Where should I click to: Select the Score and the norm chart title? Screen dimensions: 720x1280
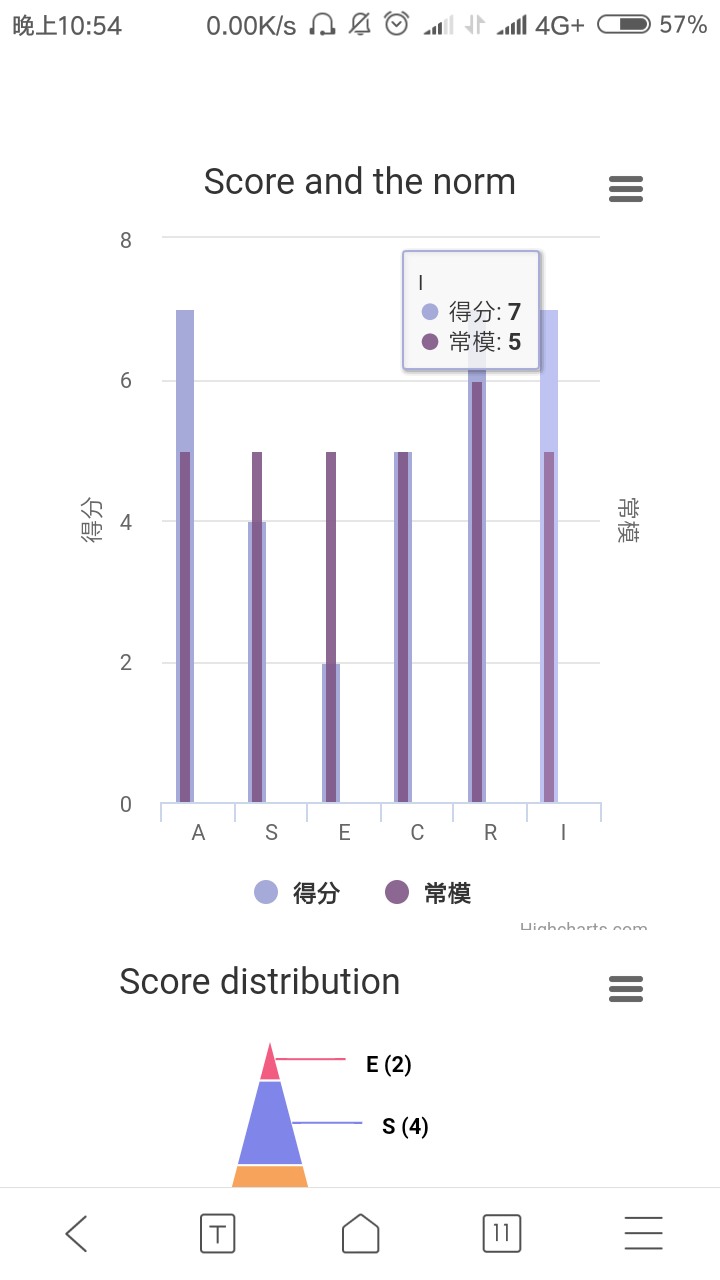pyautogui.click(x=359, y=181)
